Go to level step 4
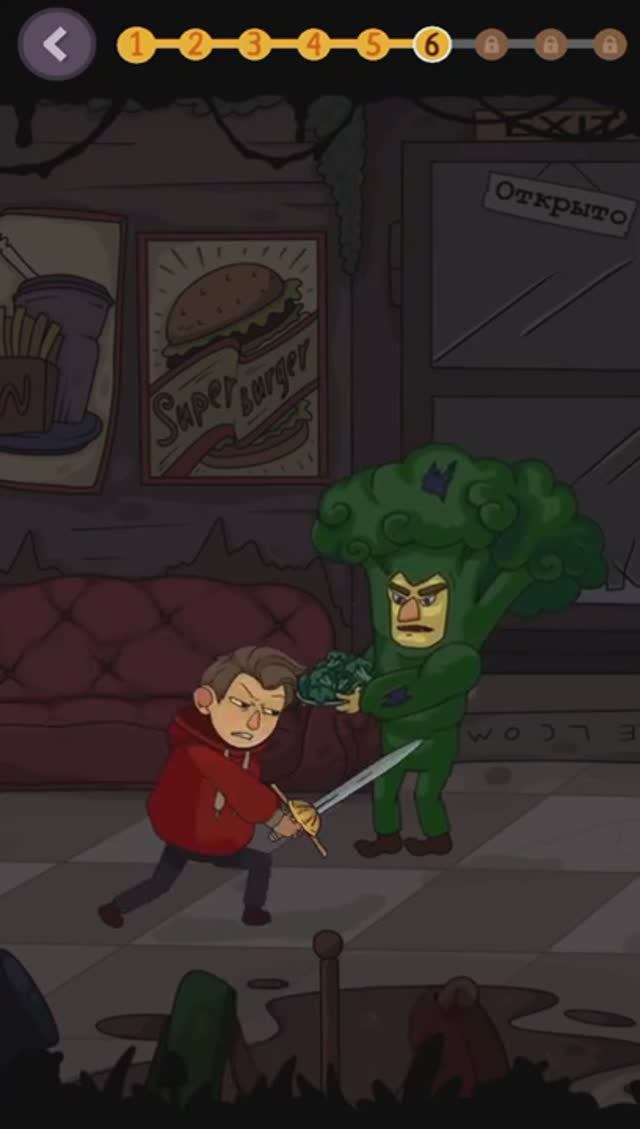This screenshot has width=640, height=1129. [313, 44]
